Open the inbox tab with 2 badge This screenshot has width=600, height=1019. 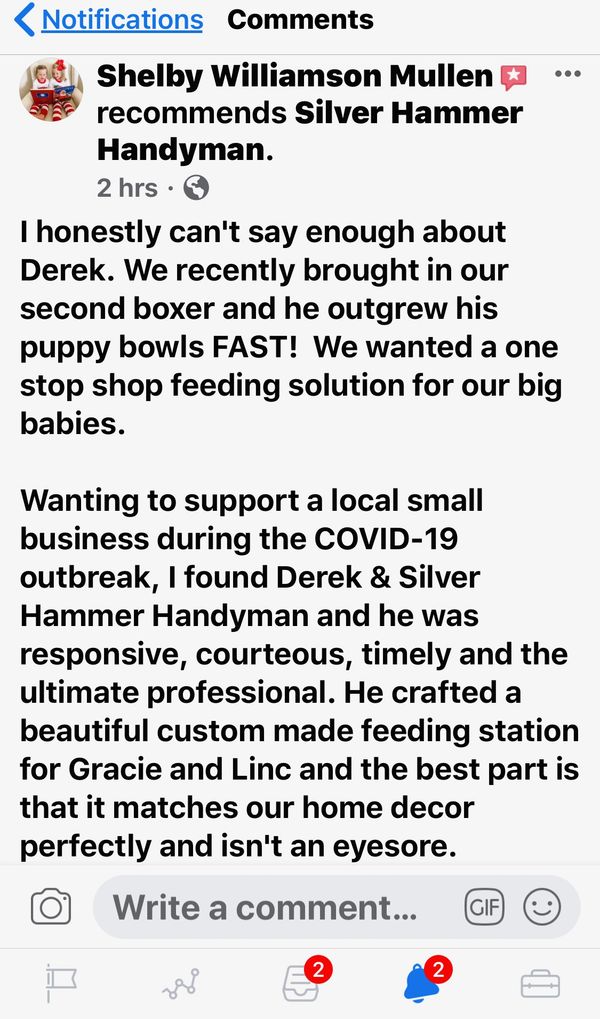click(301, 984)
